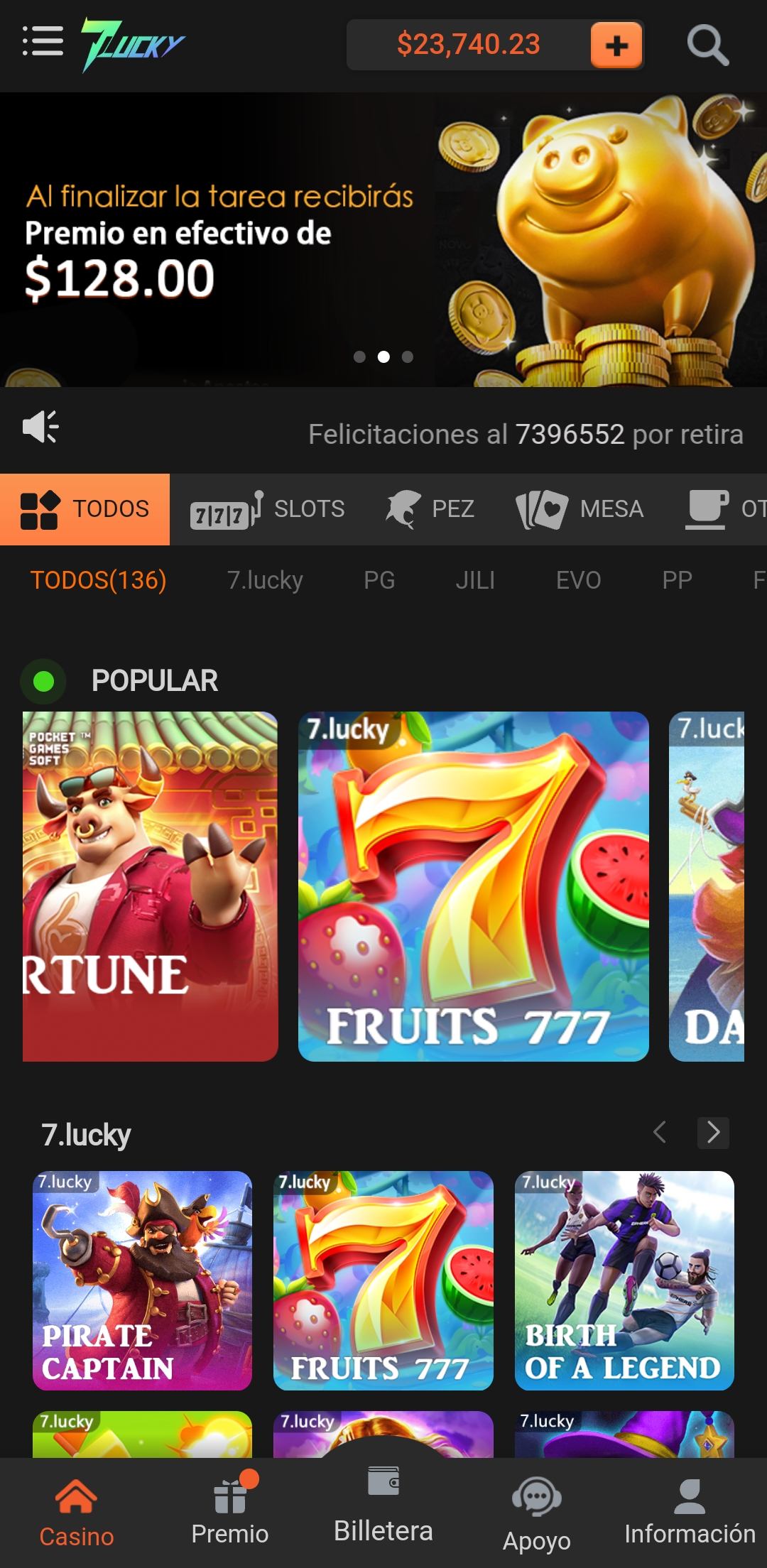The height and width of the screenshot is (1568, 767).
Task: Select the JILI provider filter
Action: pos(476,580)
